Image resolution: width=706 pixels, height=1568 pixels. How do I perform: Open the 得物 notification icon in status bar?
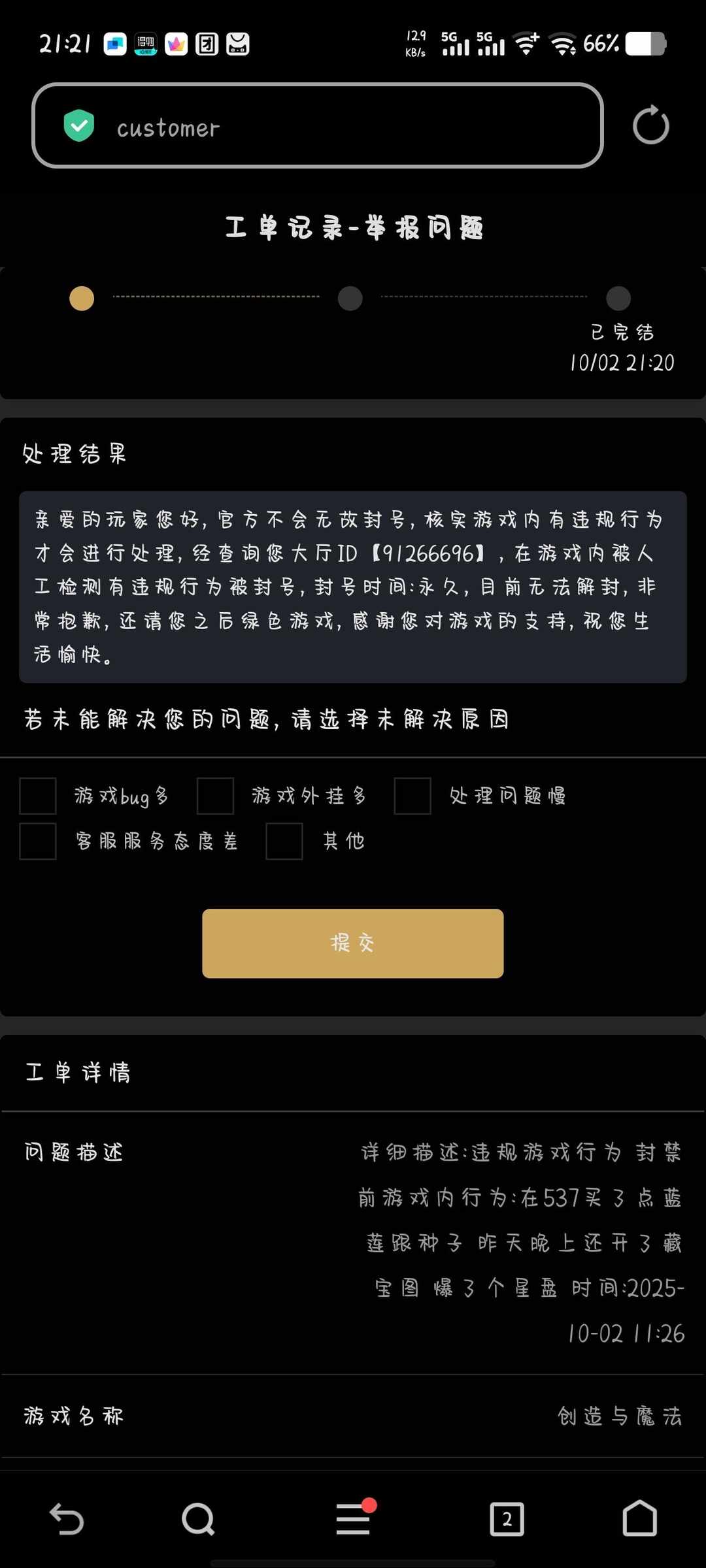[x=146, y=44]
